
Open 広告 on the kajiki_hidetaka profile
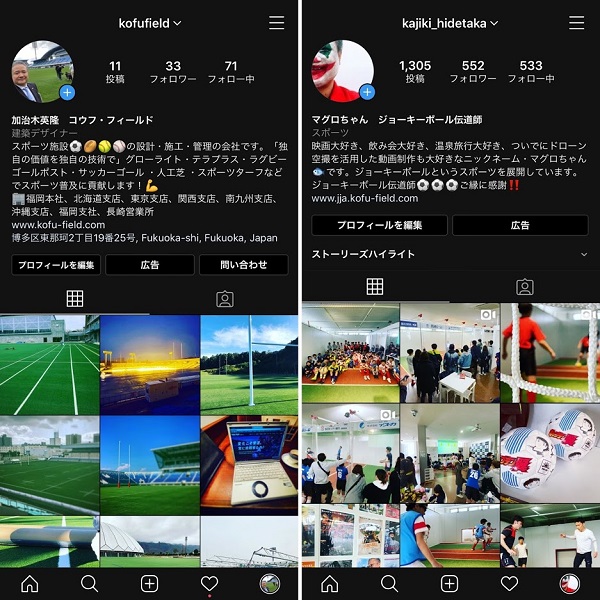[x=520, y=225]
